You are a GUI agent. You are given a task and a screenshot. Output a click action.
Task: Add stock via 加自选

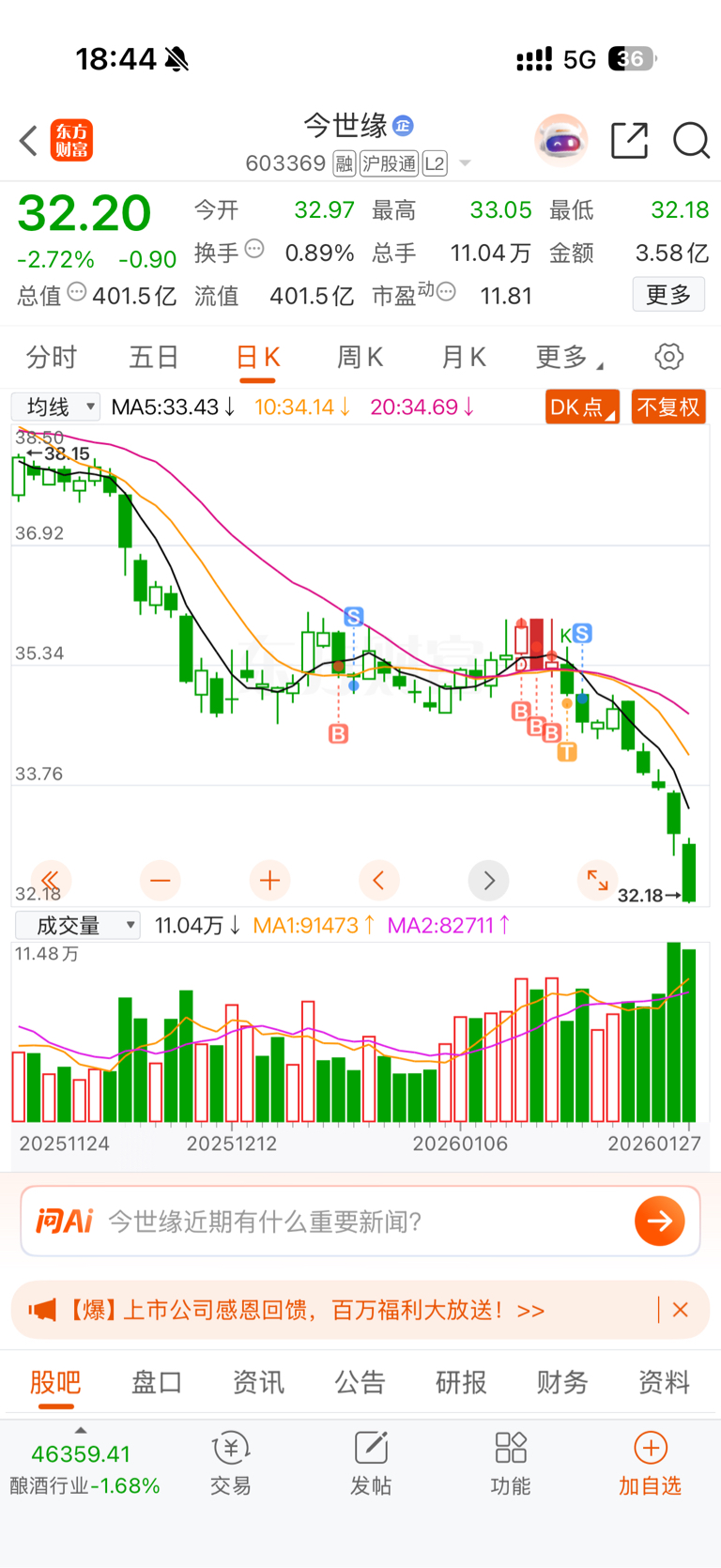coord(650,1464)
